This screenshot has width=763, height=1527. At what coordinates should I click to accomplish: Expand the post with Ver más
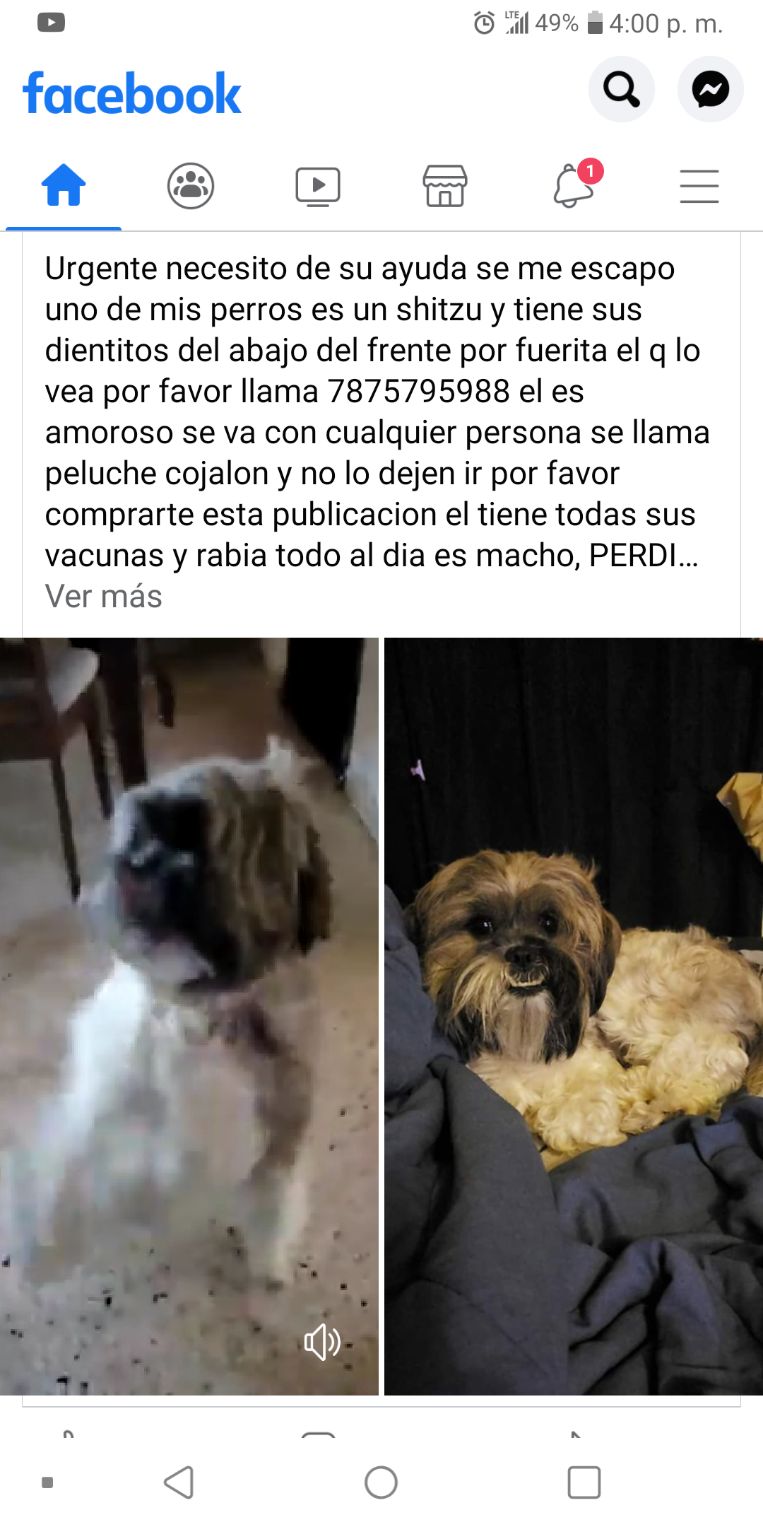pyautogui.click(x=103, y=596)
